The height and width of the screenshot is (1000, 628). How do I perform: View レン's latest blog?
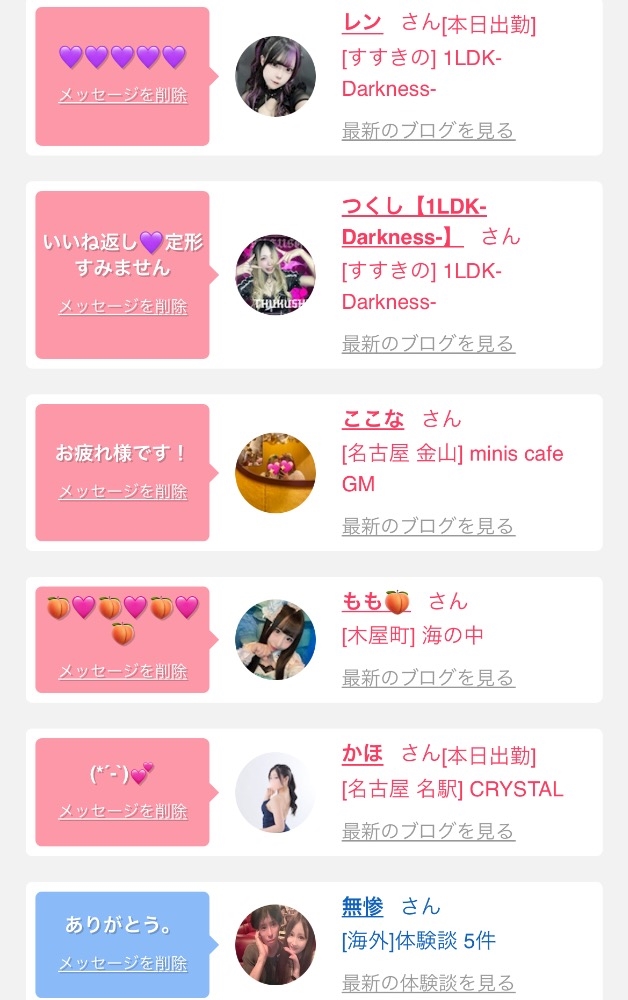[428, 131]
